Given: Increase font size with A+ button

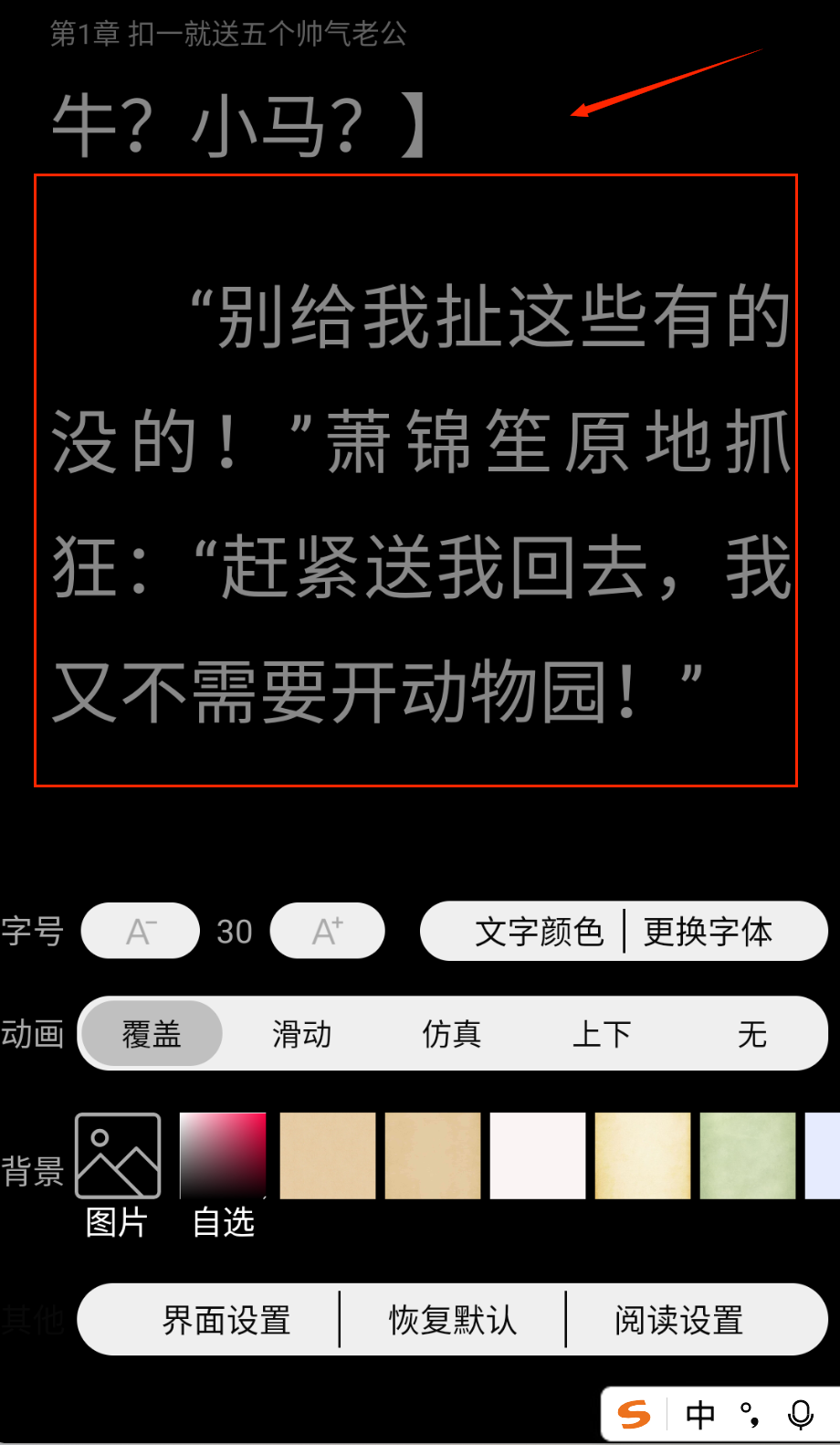Looking at the screenshot, I should [x=327, y=931].
